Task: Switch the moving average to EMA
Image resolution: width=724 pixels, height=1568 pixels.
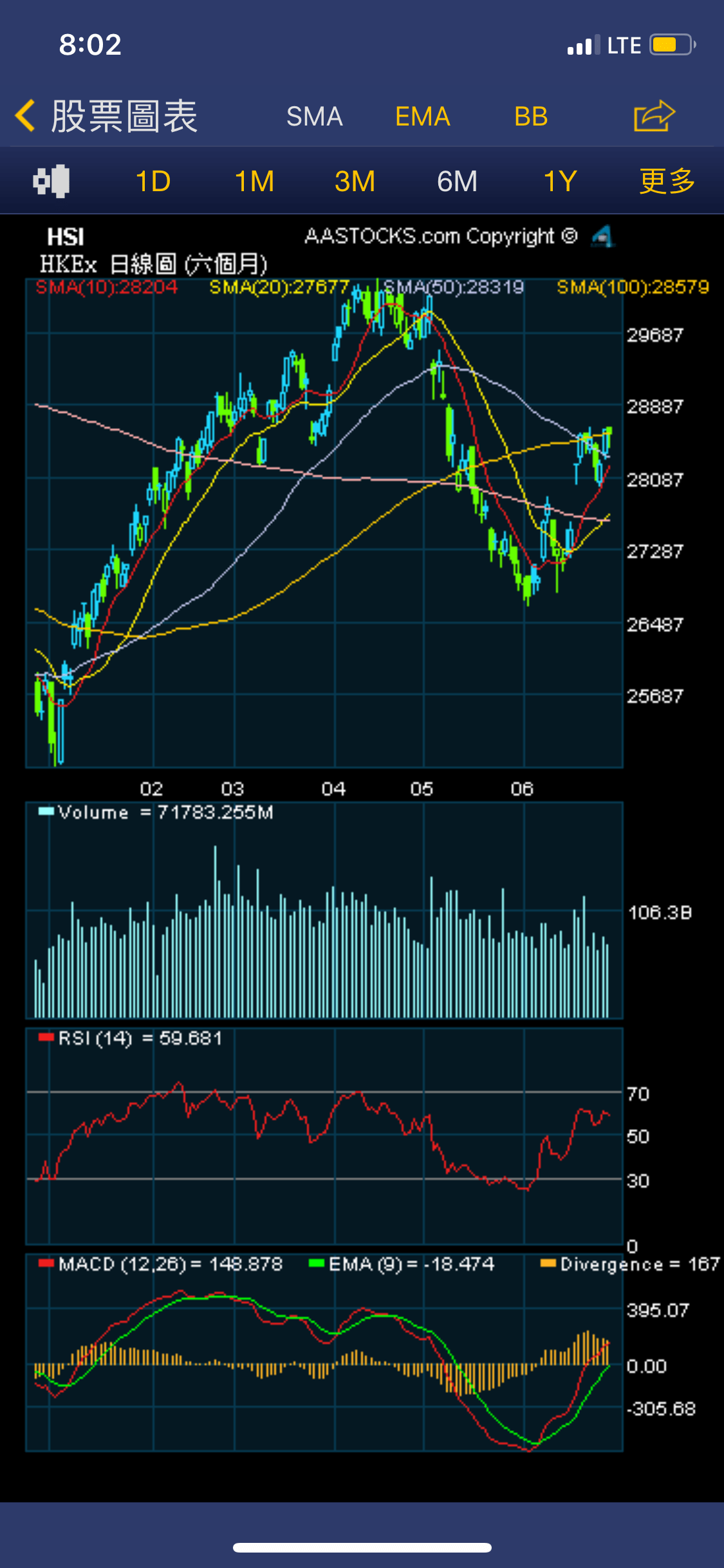Action: pyautogui.click(x=422, y=117)
